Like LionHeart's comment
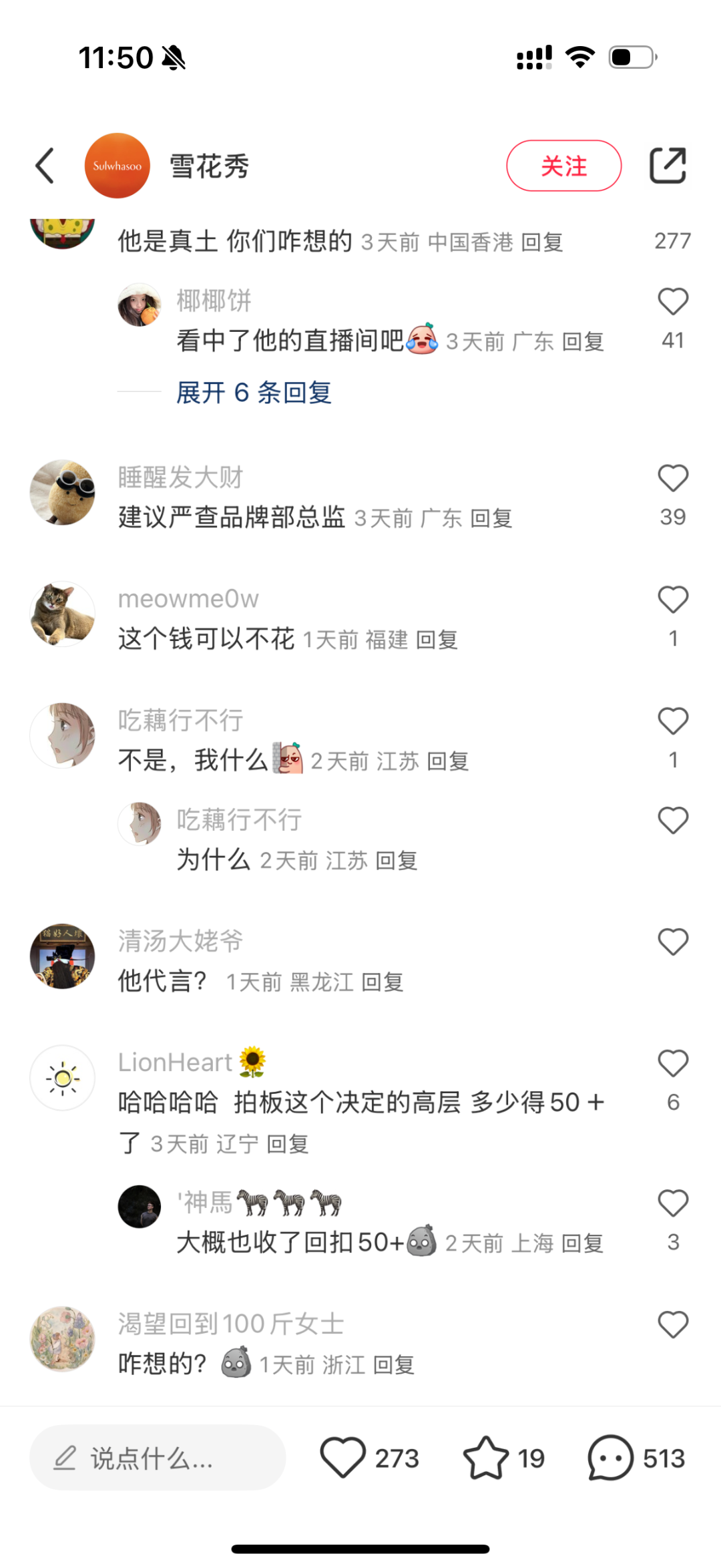 [672, 1064]
